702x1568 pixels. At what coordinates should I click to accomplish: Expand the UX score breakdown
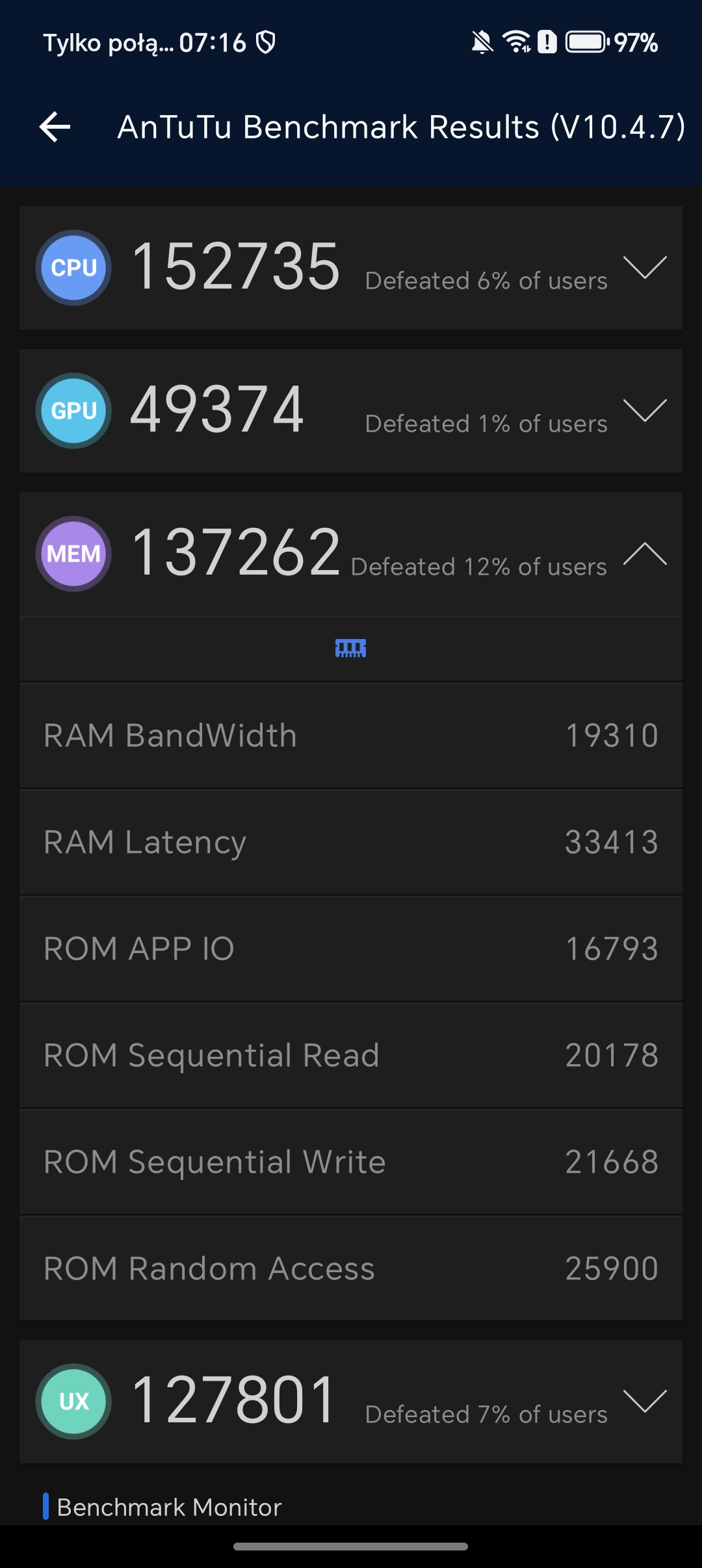click(644, 1401)
